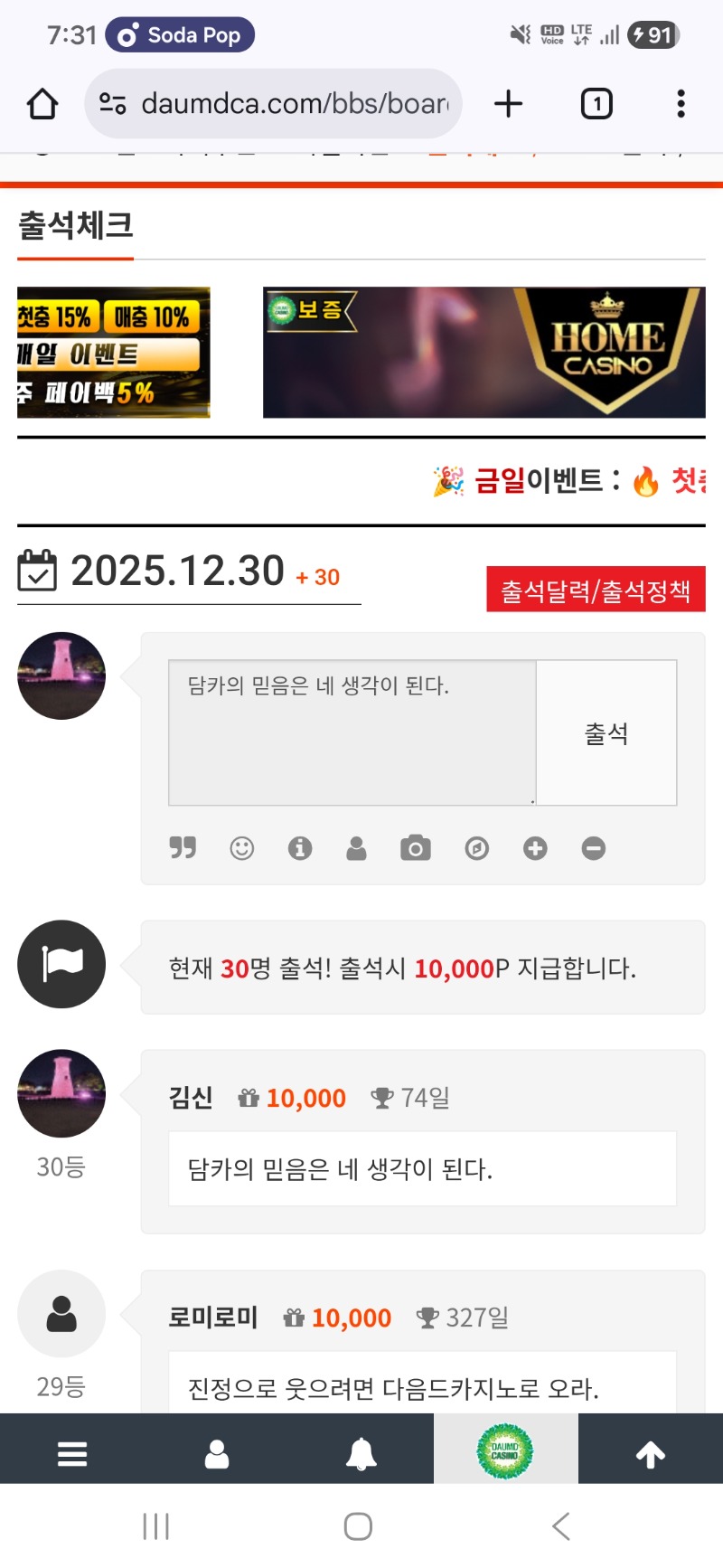Focus the attendance message text box
The image size is (723, 1568).
(x=352, y=732)
